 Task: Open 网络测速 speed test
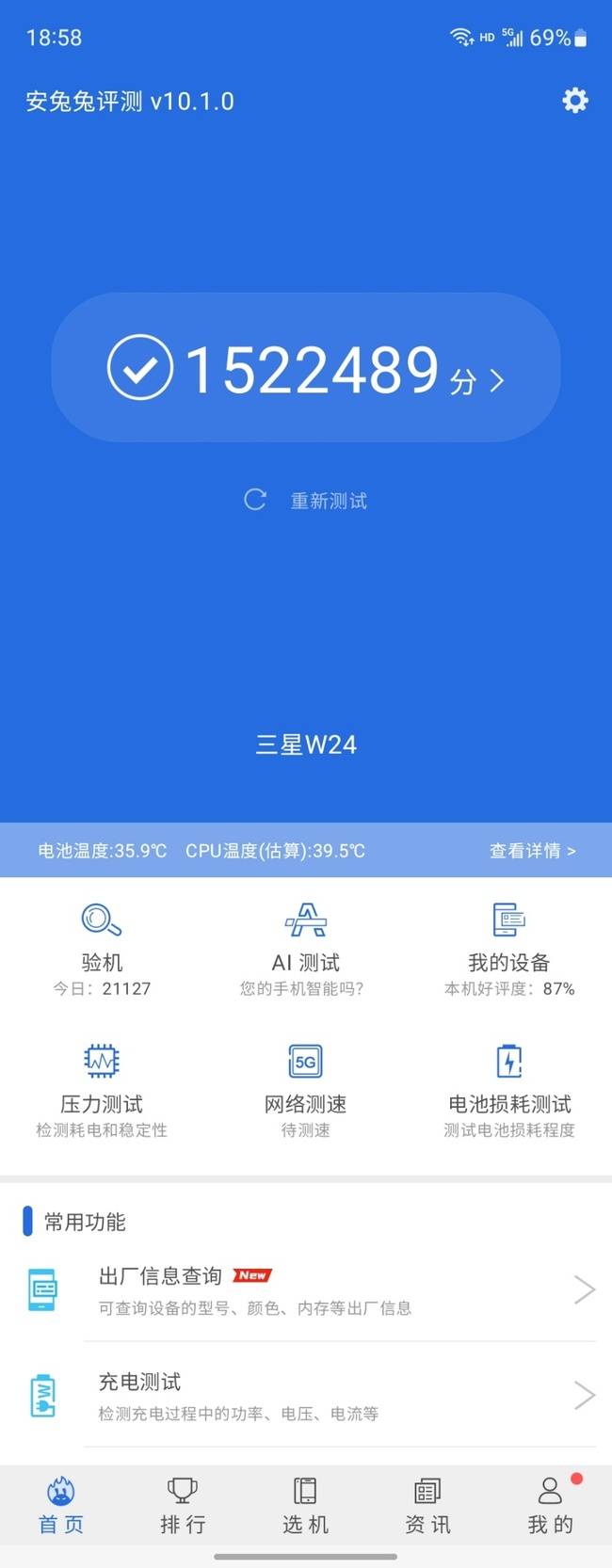point(305,1089)
